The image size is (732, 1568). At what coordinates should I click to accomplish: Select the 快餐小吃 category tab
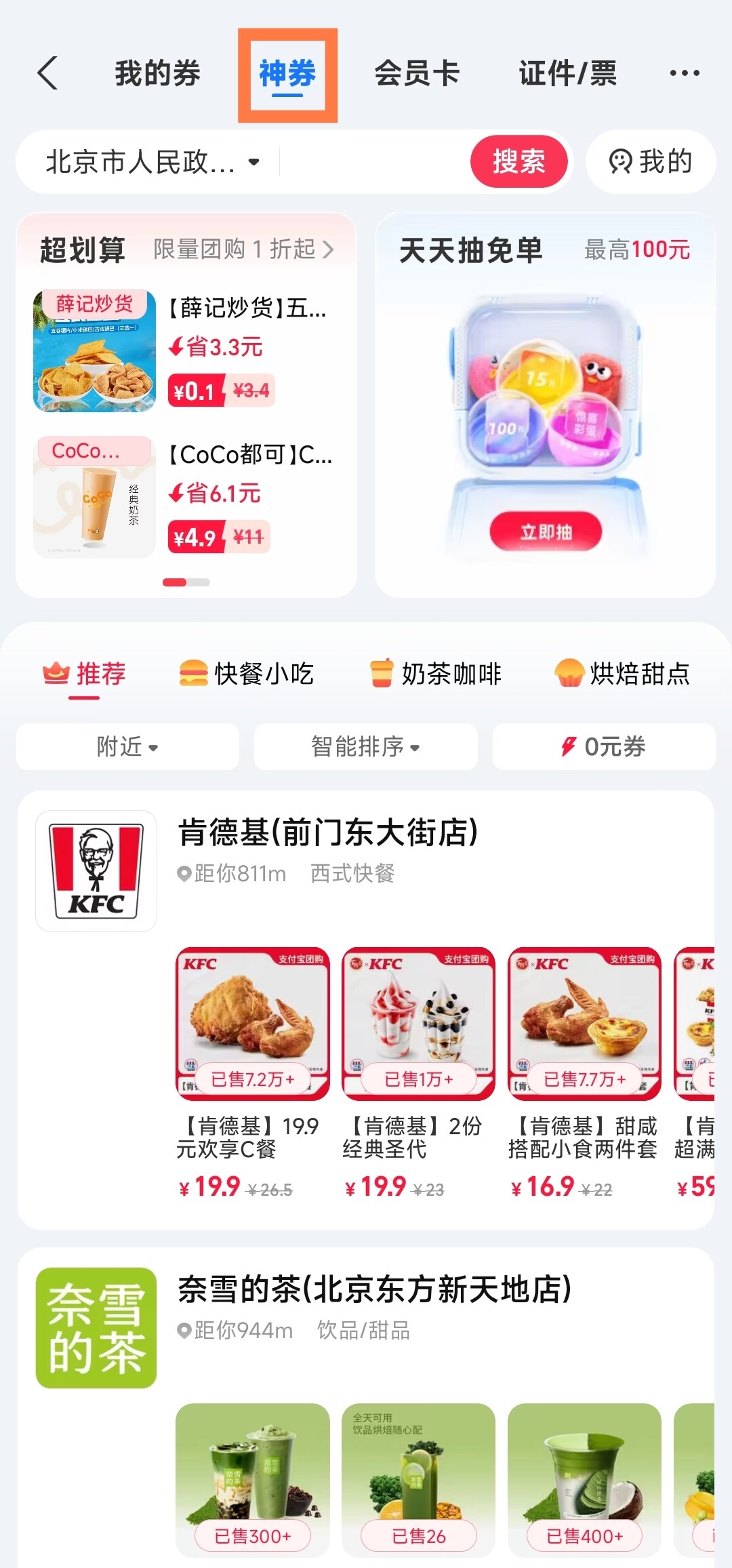[247, 674]
